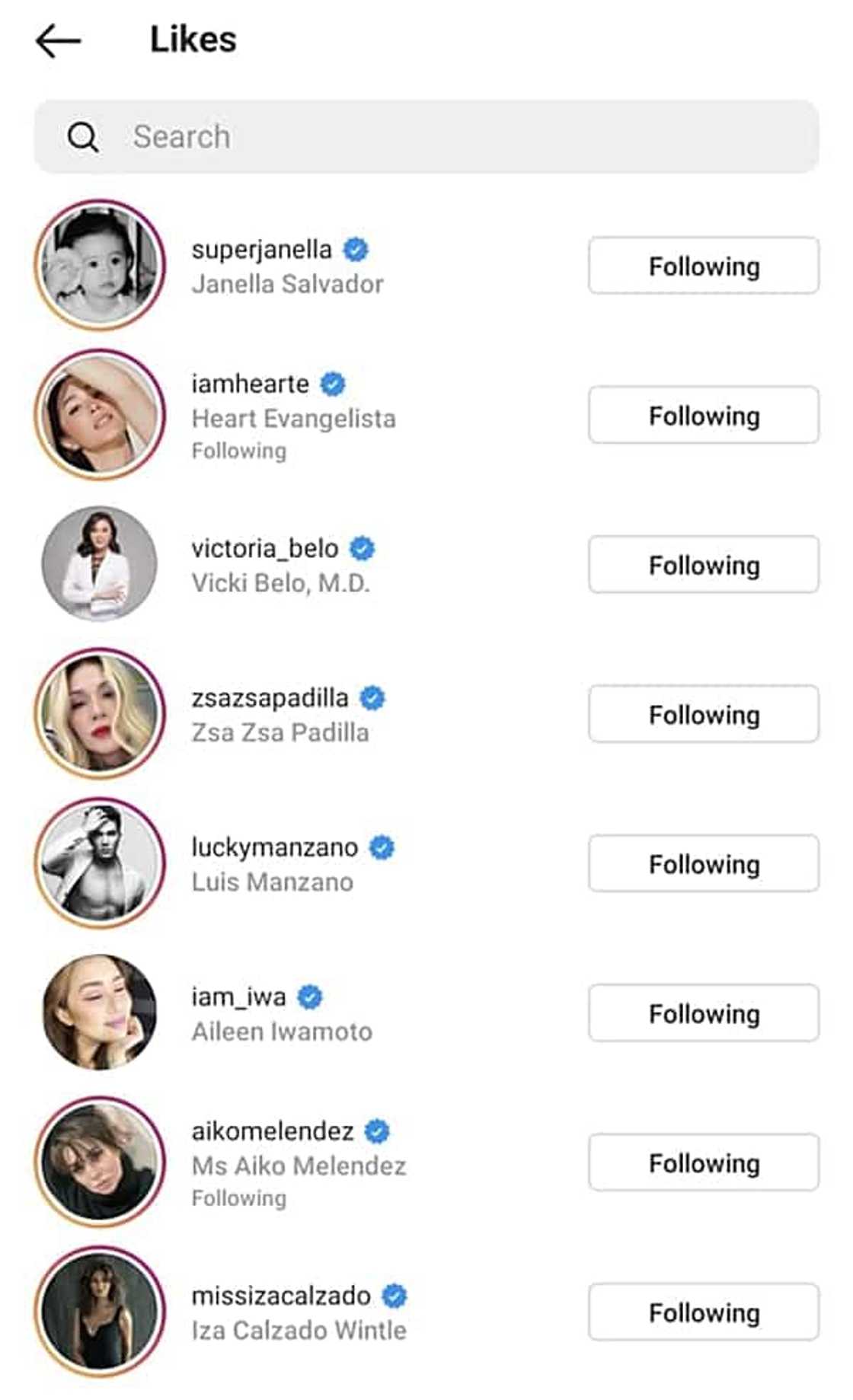Image resolution: width=853 pixels, height=1400 pixels.
Task: Go back using the arrow icon
Action: pyautogui.click(x=59, y=40)
